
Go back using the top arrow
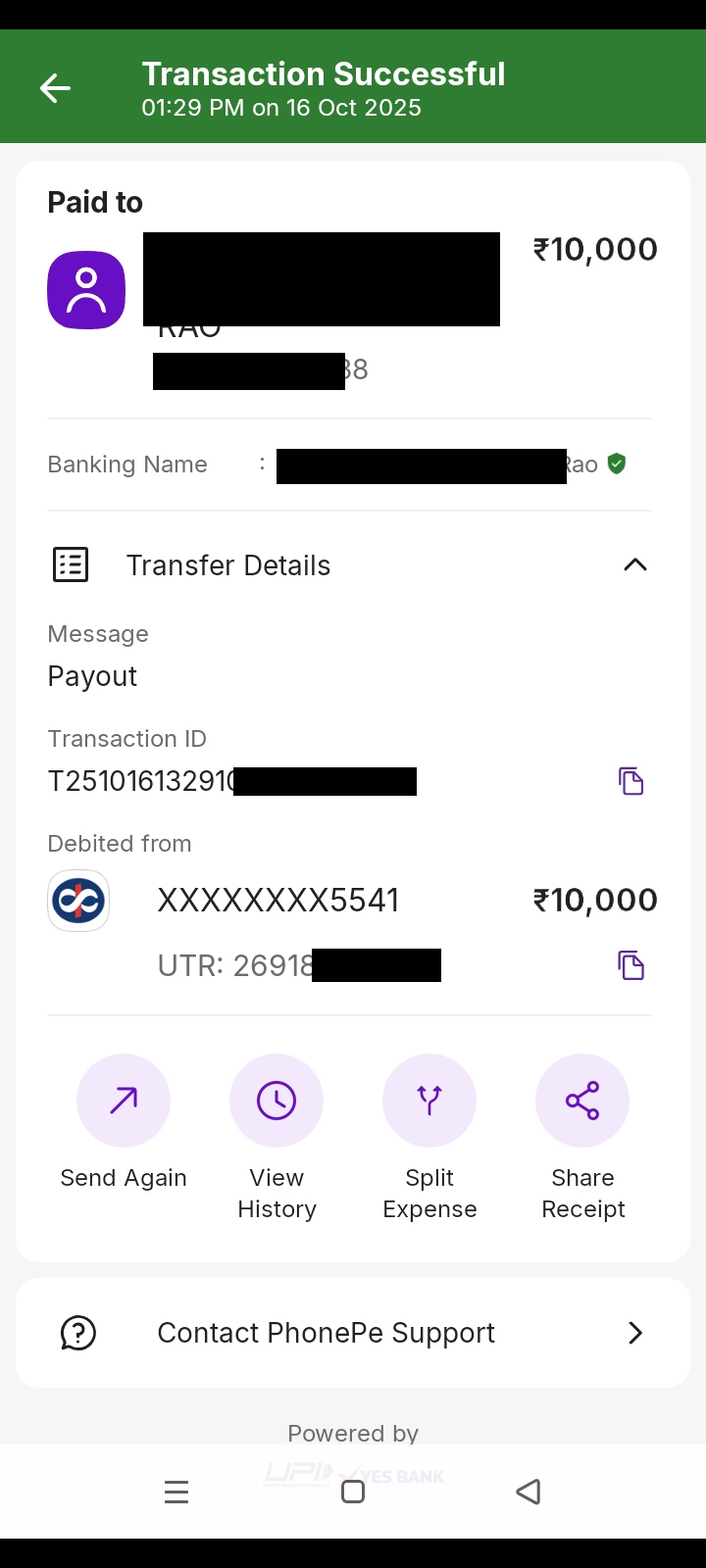click(55, 88)
